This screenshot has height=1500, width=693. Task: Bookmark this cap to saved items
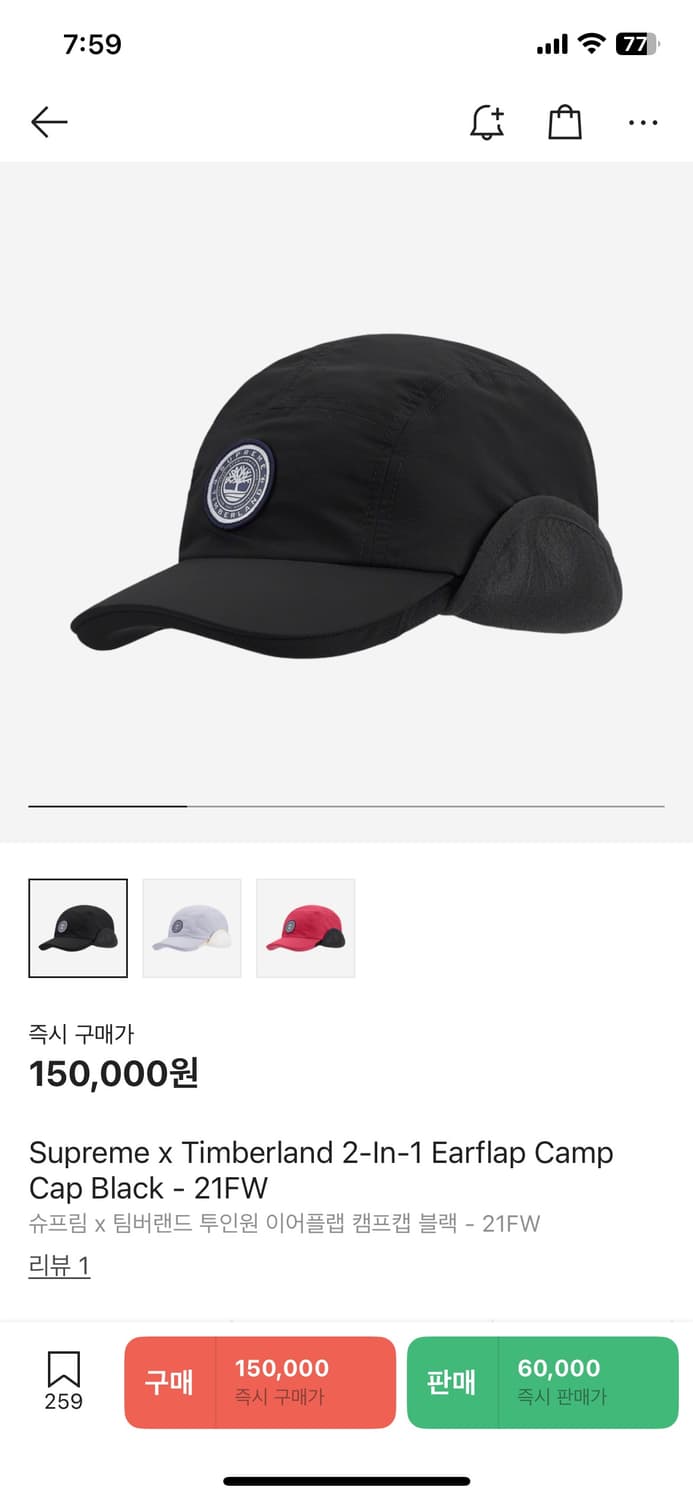[63, 1380]
